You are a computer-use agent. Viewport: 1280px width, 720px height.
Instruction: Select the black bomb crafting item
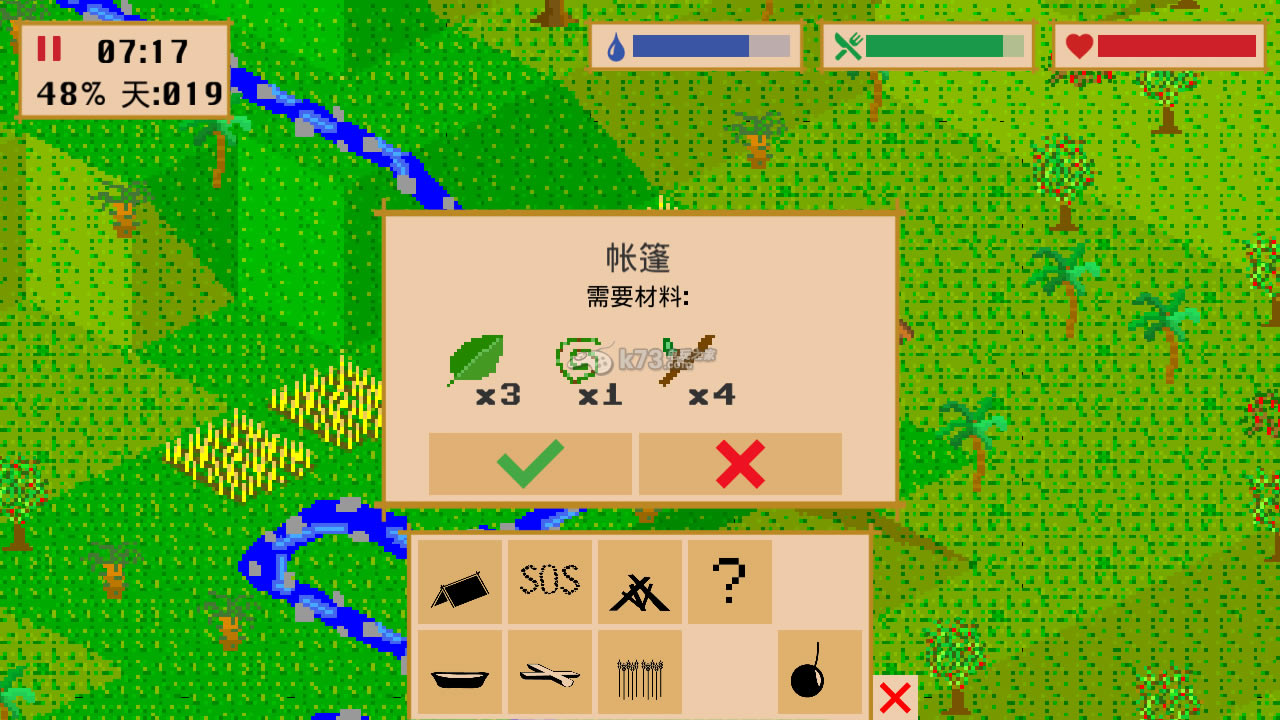pos(820,672)
